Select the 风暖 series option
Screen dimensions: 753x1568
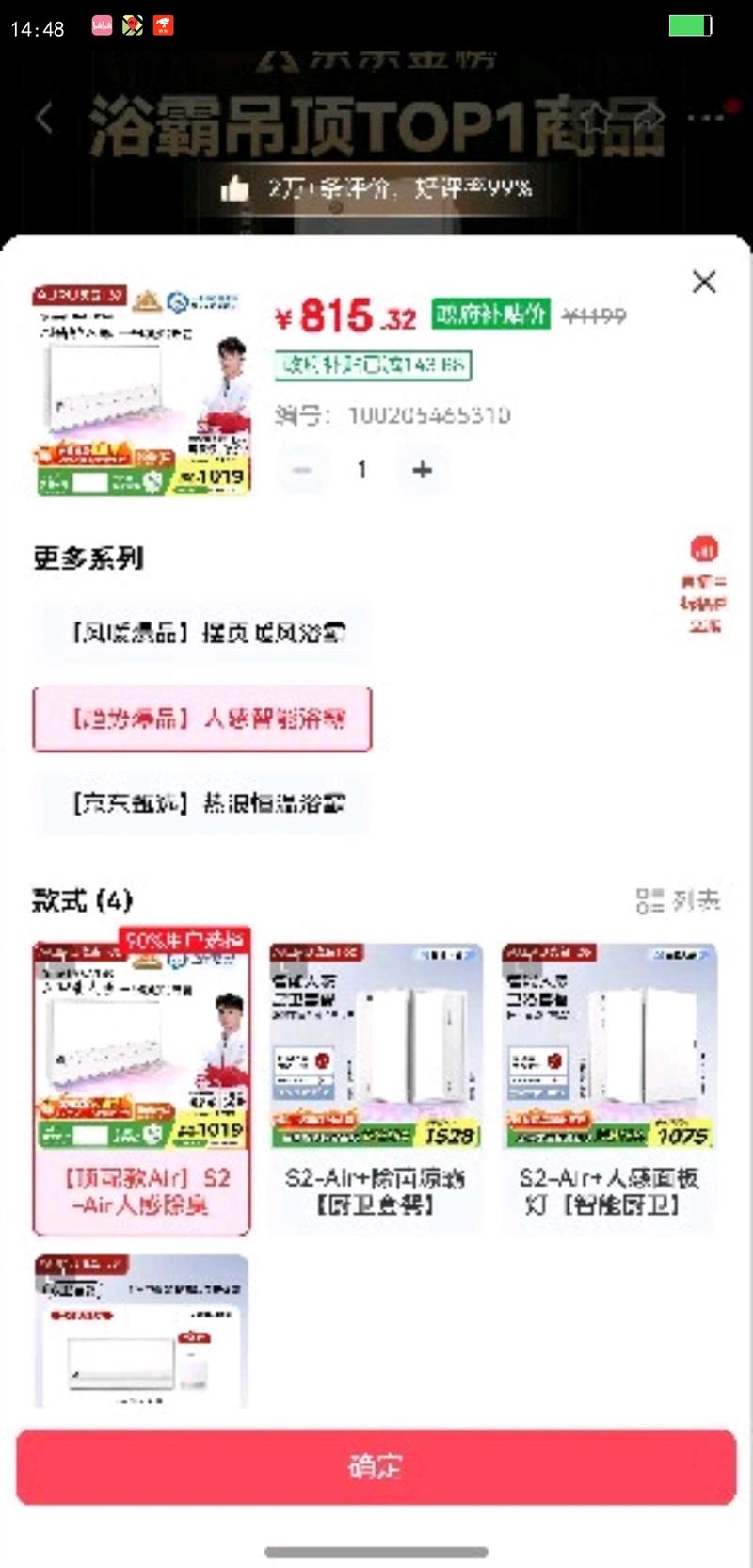click(202, 633)
